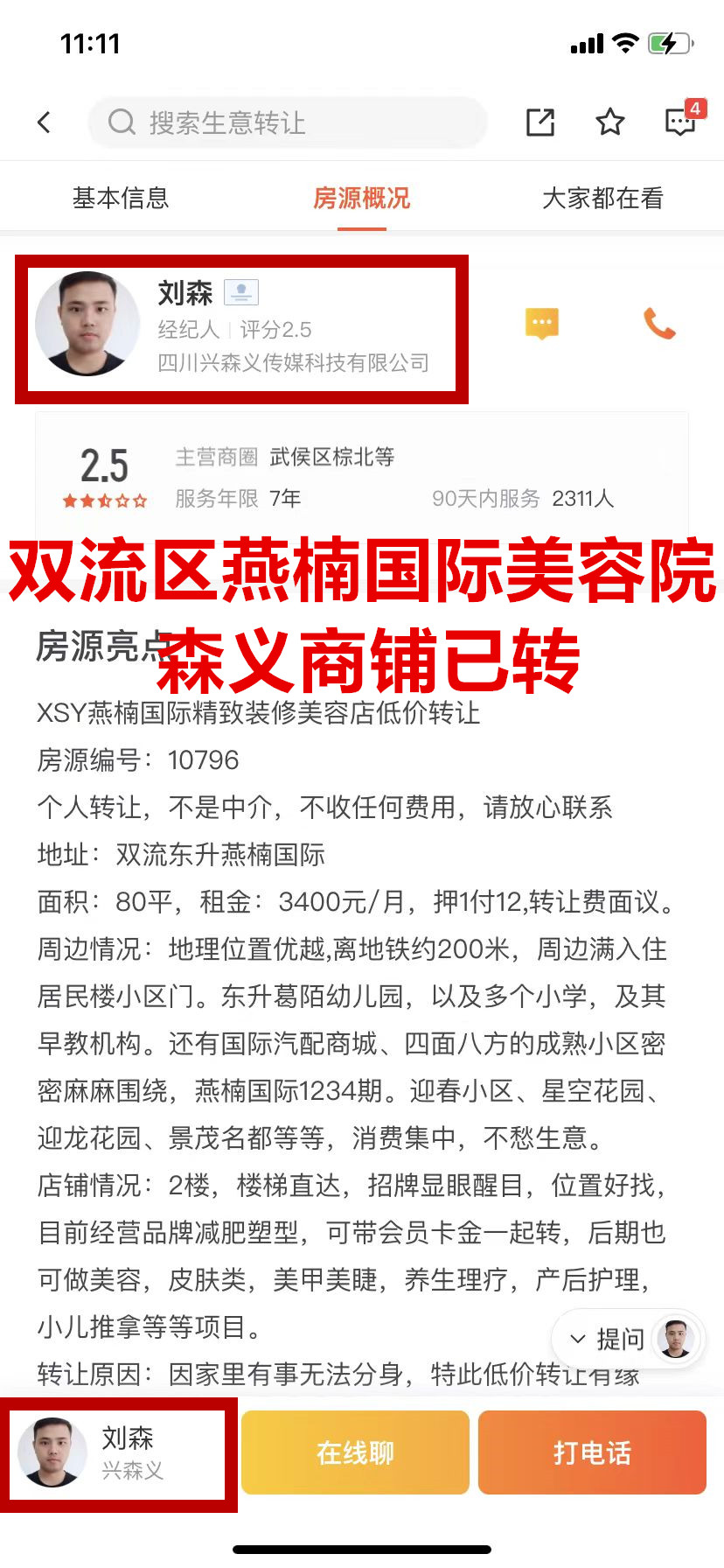
Task: Open 刘森 兴森义 in the bottom bar
Action: (118, 1452)
